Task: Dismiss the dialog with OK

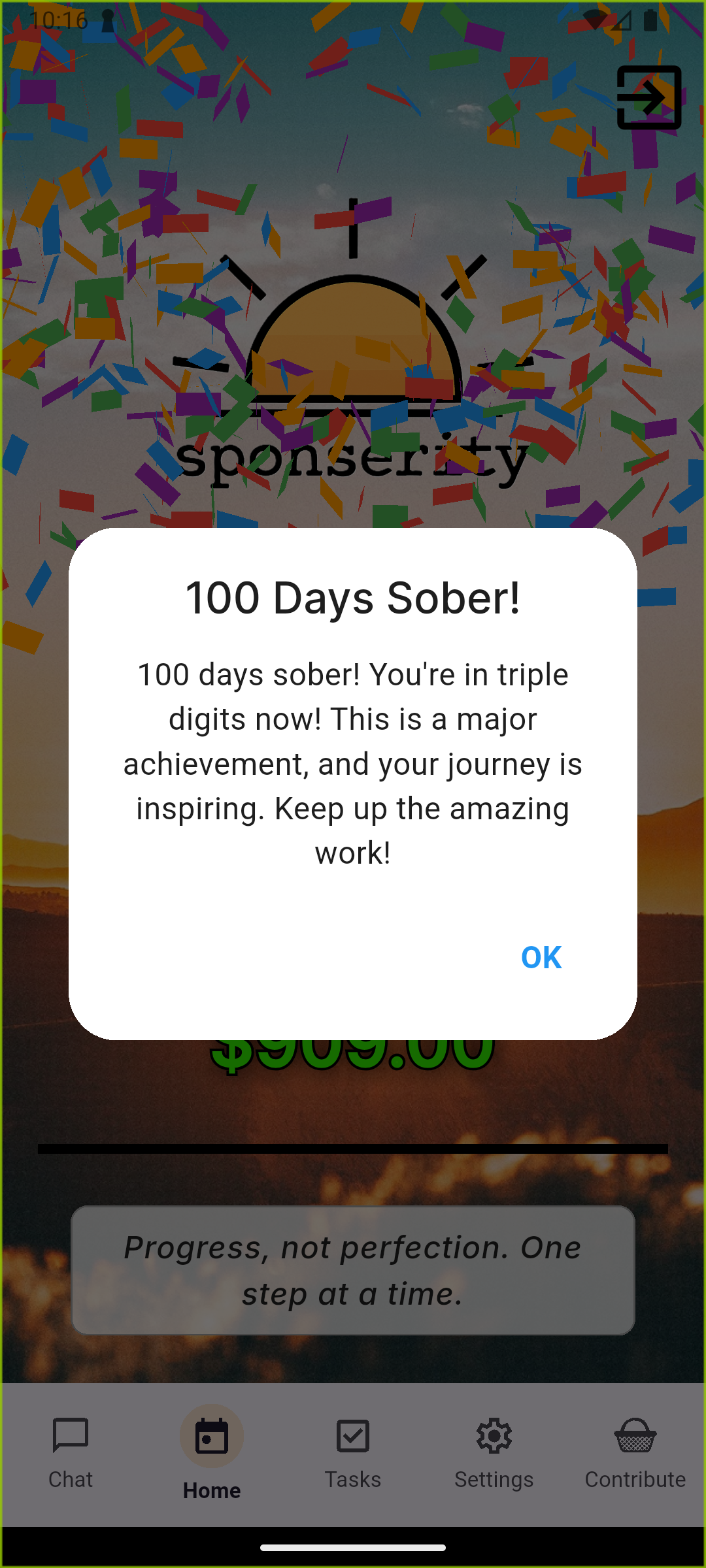Action: point(541,958)
